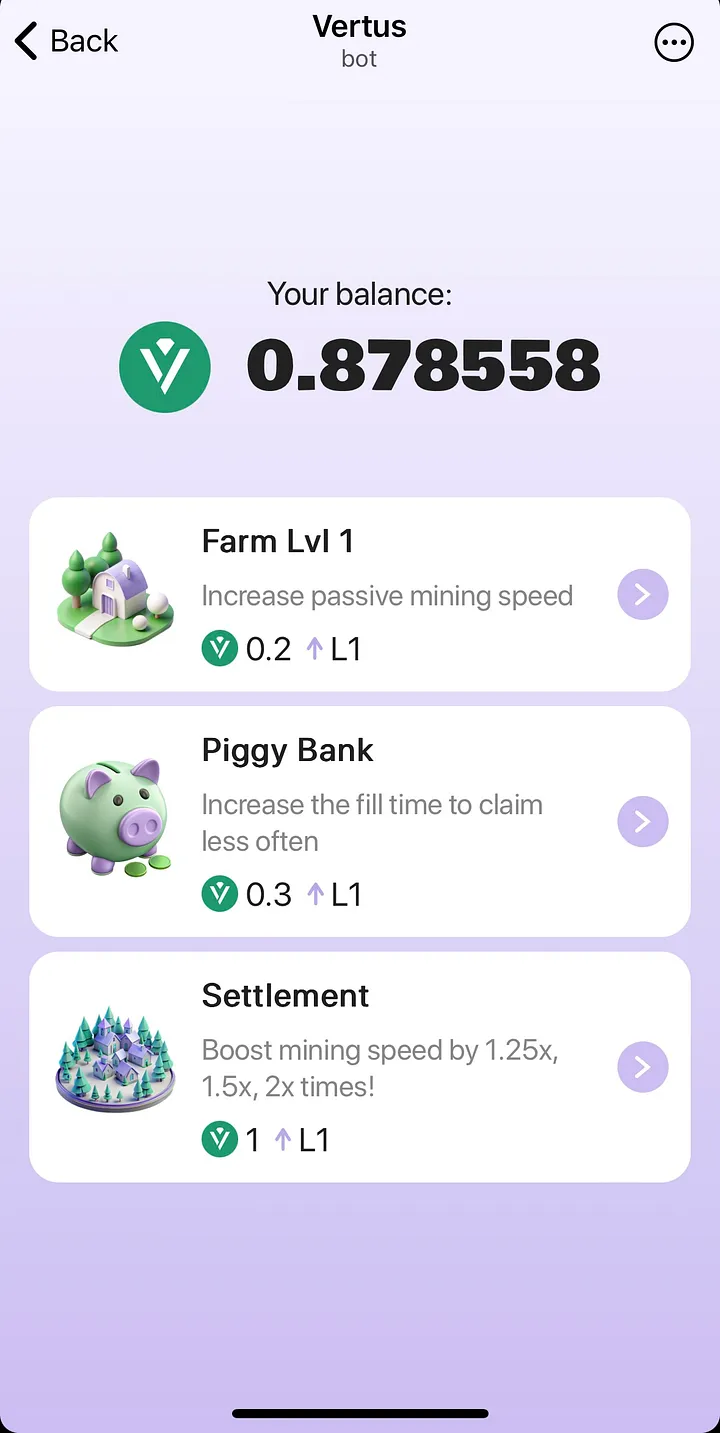Image resolution: width=720 pixels, height=1433 pixels.
Task: Go back to the previous screen
Action: [66, 42]
